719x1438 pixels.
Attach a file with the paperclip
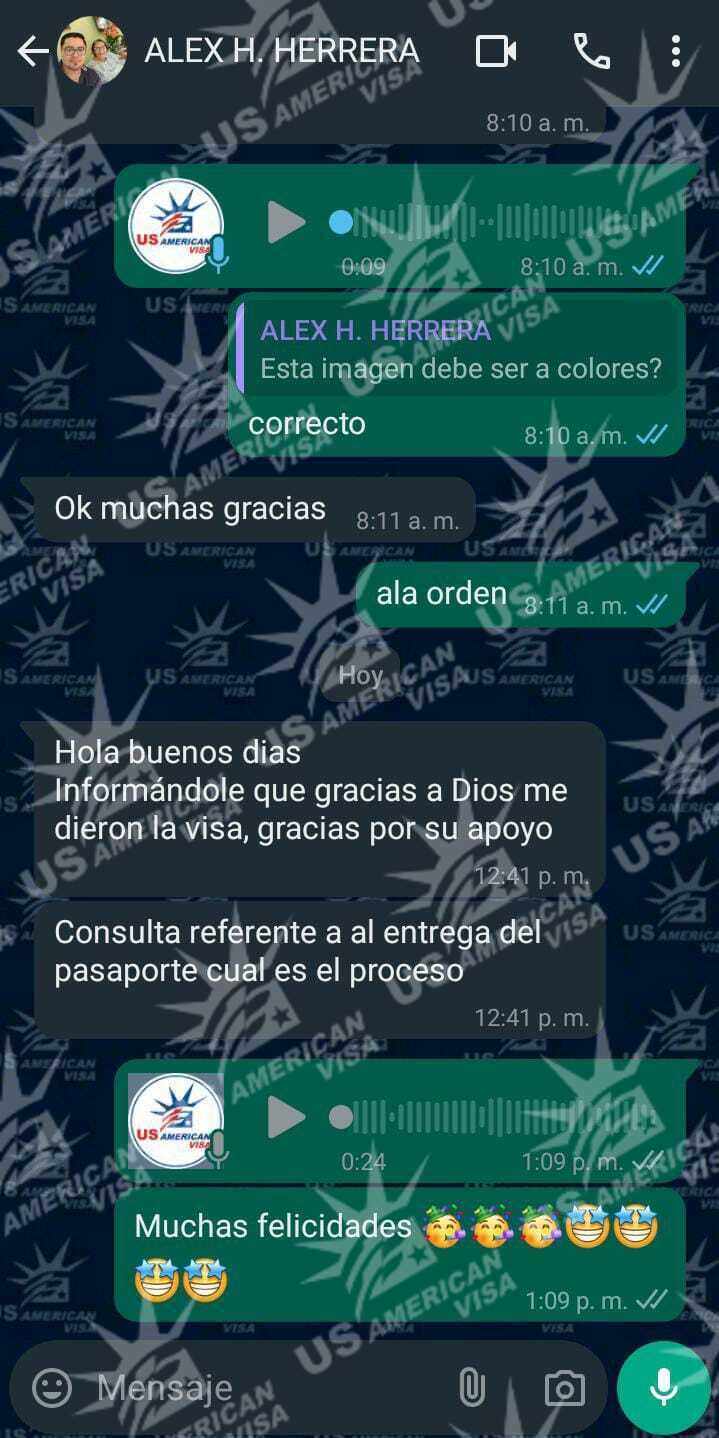(x=471, y=1387)
